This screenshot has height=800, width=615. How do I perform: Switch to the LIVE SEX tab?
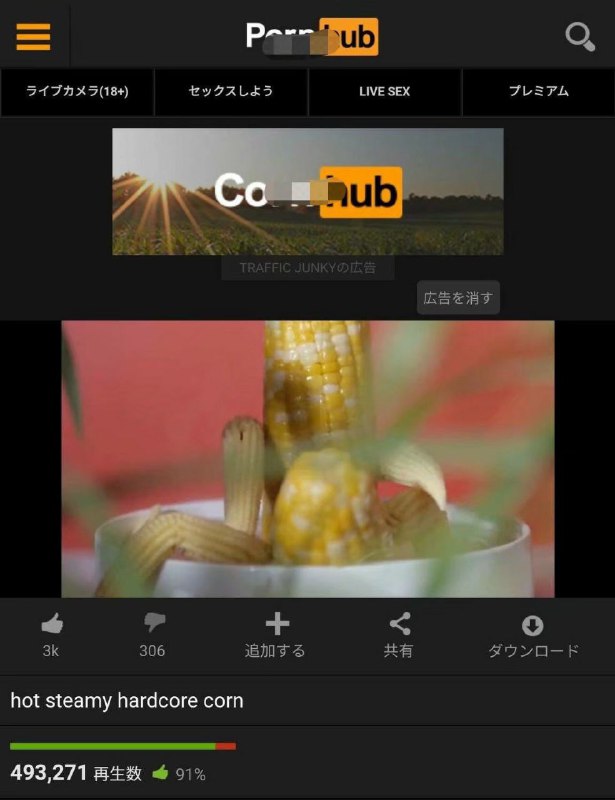click(385, 91)
